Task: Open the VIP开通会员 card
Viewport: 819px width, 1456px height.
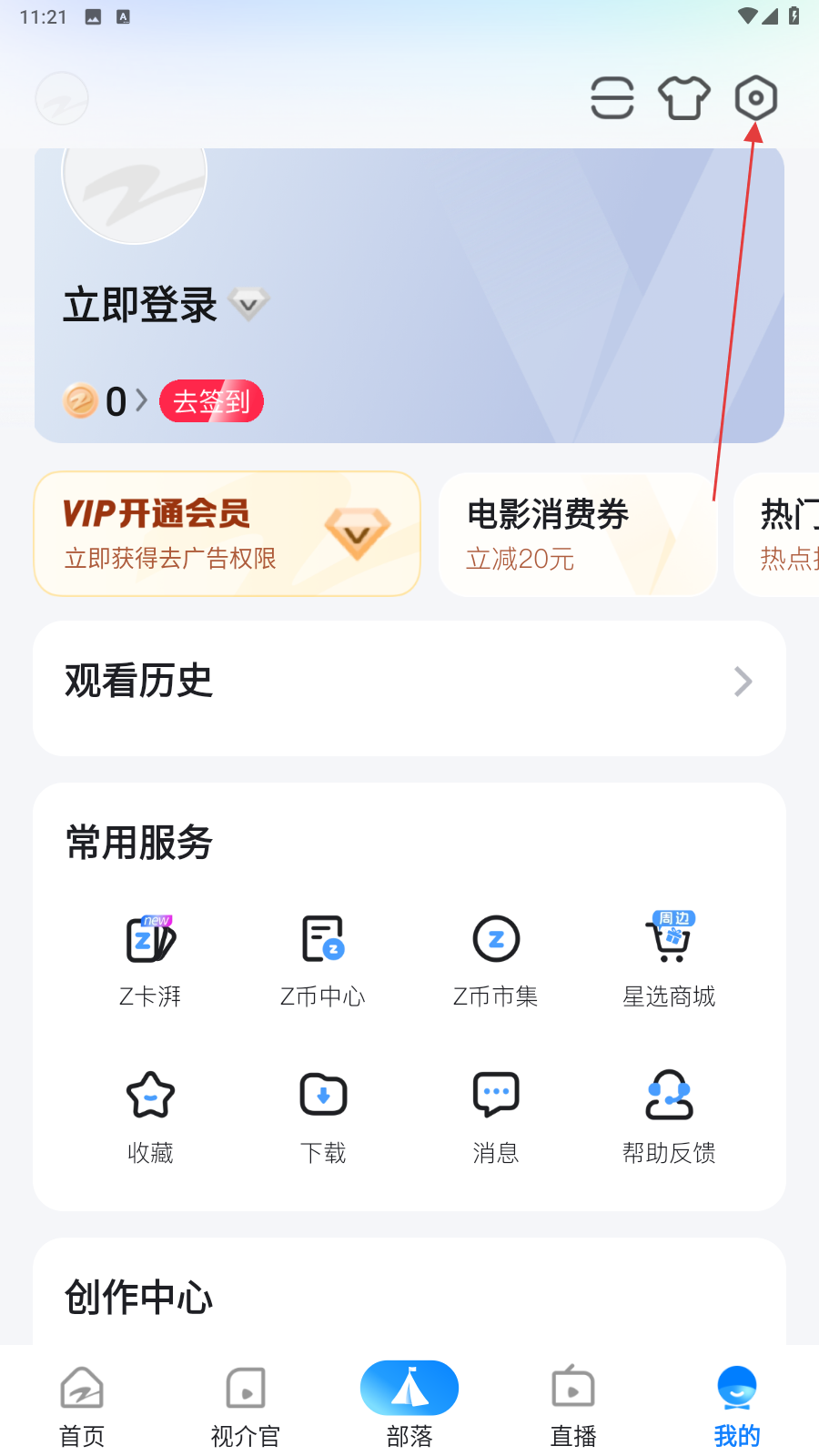Action: click(x=227, y=534)
